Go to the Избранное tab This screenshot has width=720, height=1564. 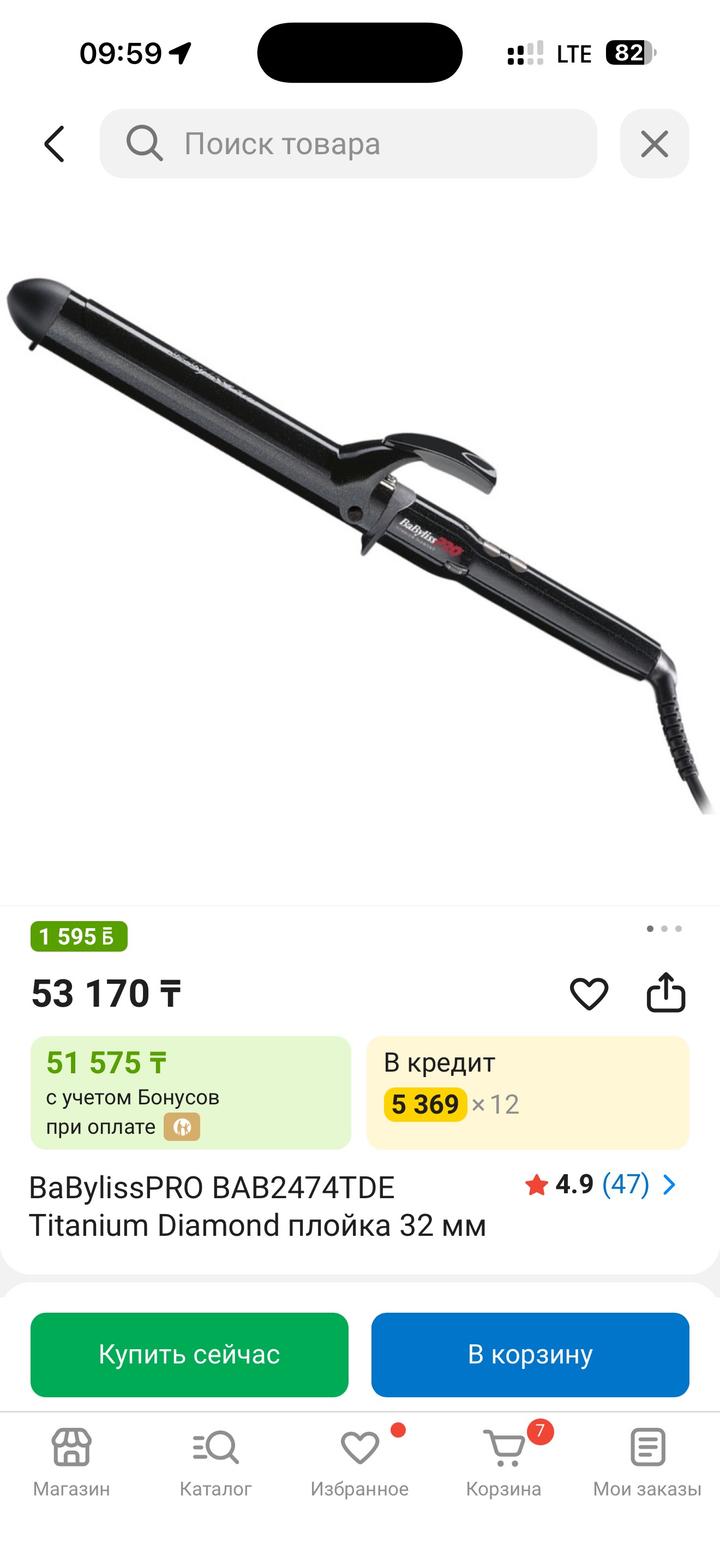pos(359,1462)
